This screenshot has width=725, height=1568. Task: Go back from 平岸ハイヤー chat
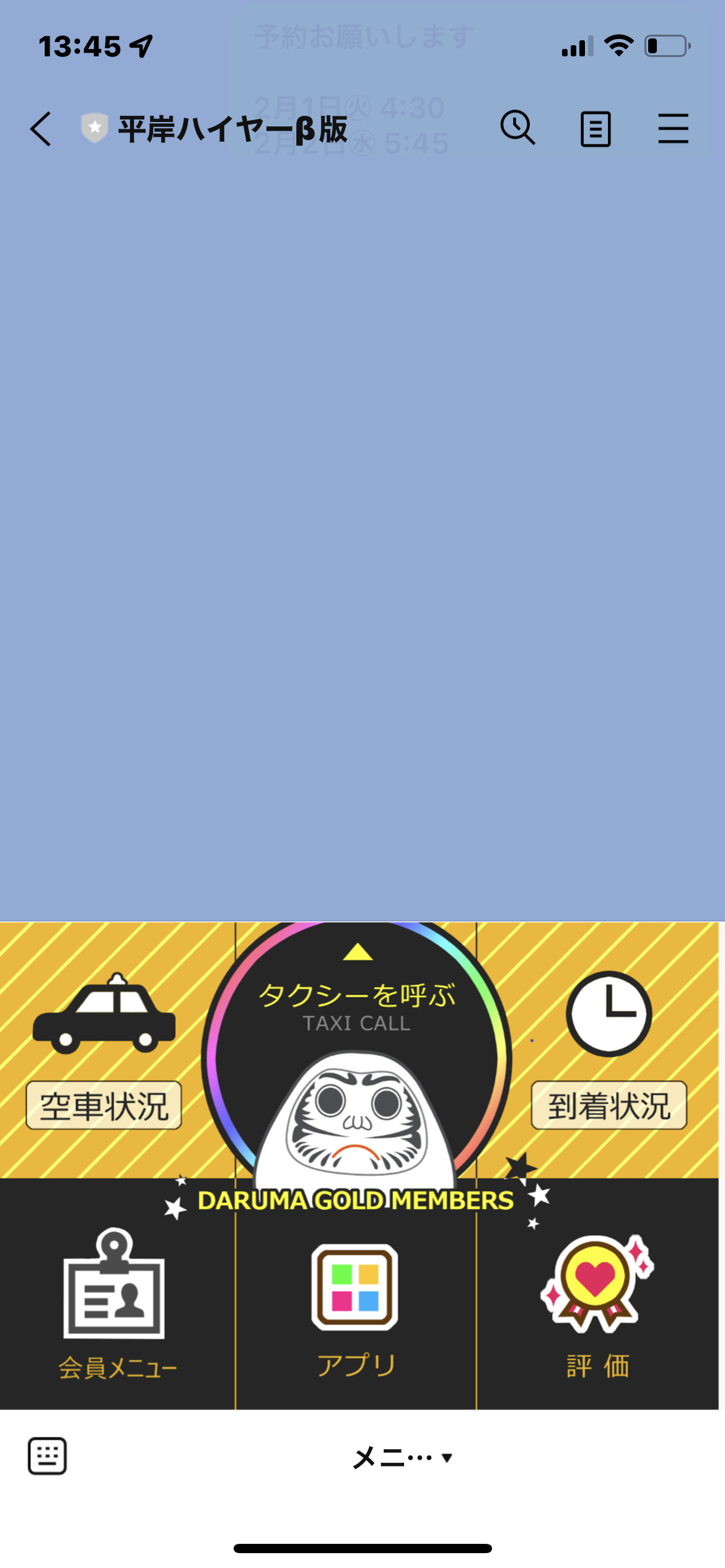pyautogui.click(x=41, y=129)
